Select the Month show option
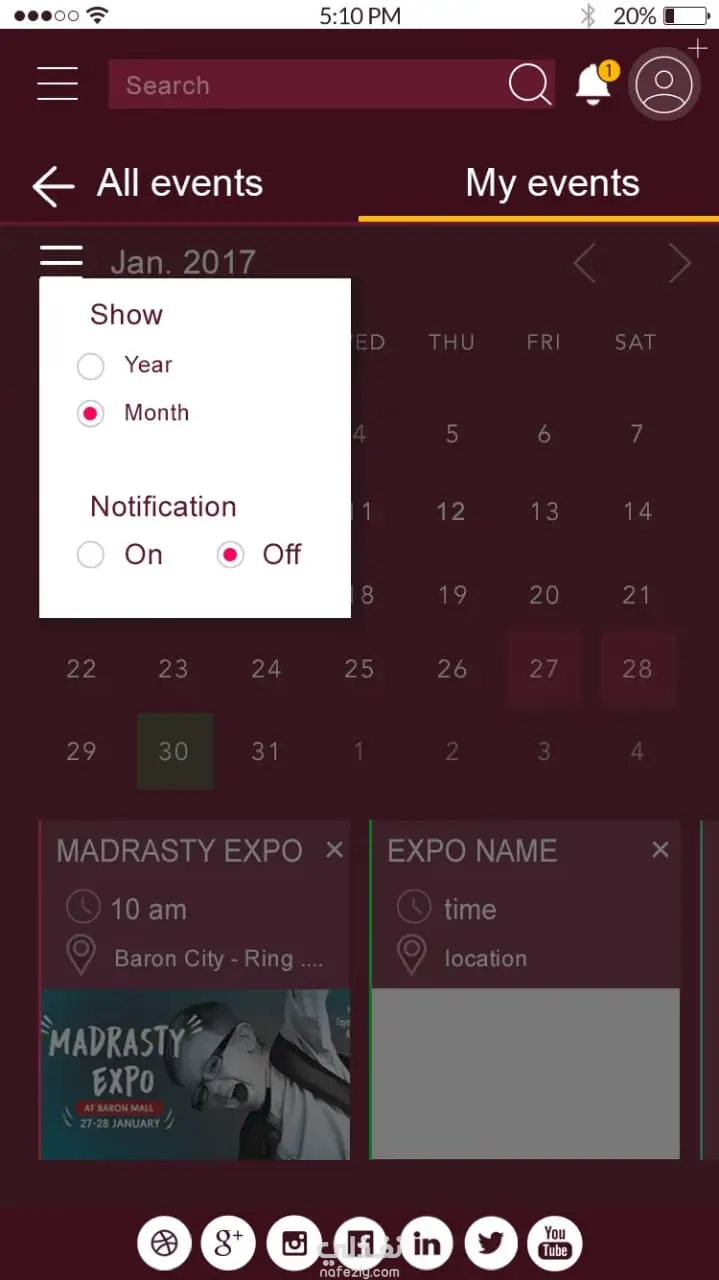Image resolution: width=719 pixels, height=1280 pixels. [91, 414]
